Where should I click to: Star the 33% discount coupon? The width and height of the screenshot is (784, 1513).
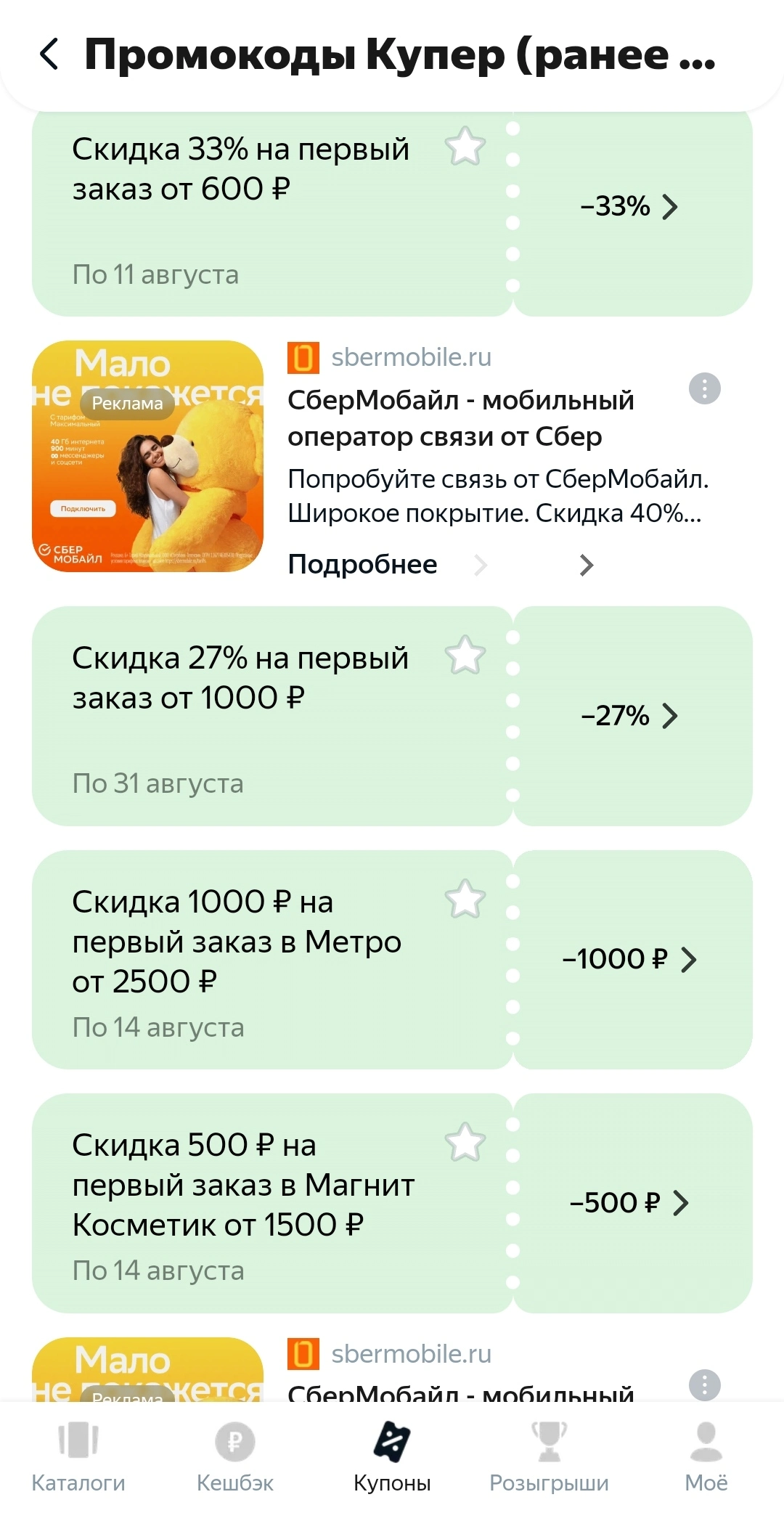pyautogui.click(x=465, y=147)
